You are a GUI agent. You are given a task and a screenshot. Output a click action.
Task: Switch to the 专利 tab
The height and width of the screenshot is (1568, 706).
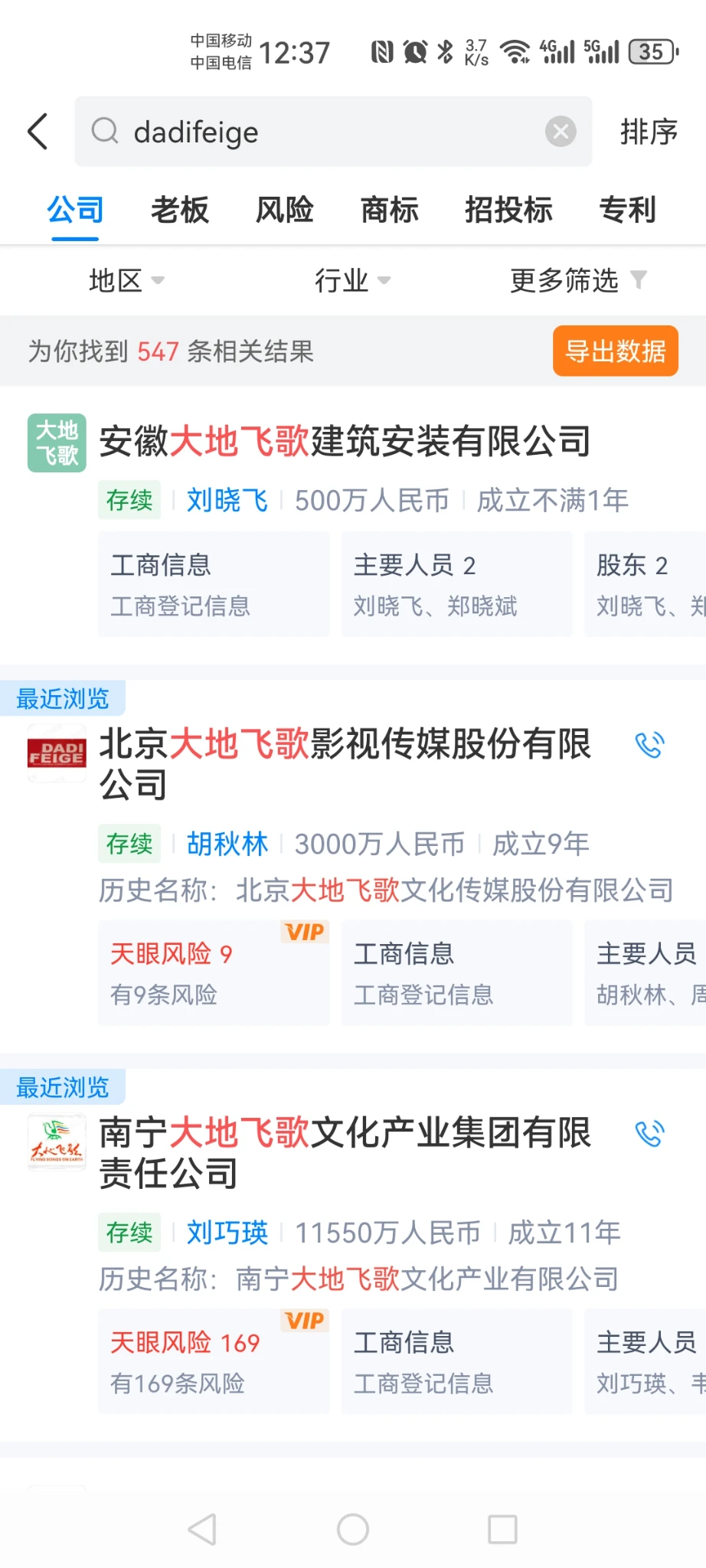[627, 210]
